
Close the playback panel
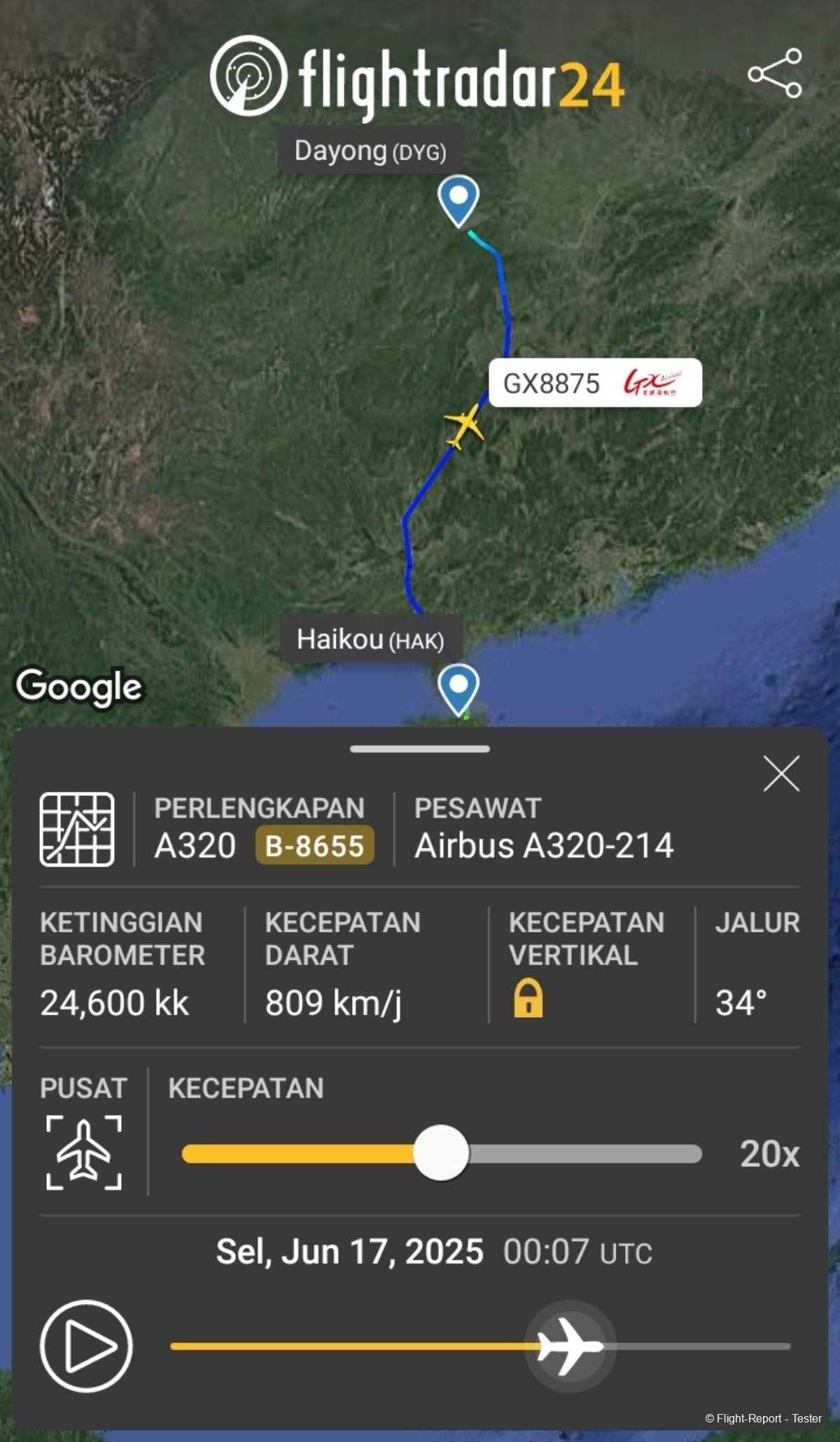781,773
